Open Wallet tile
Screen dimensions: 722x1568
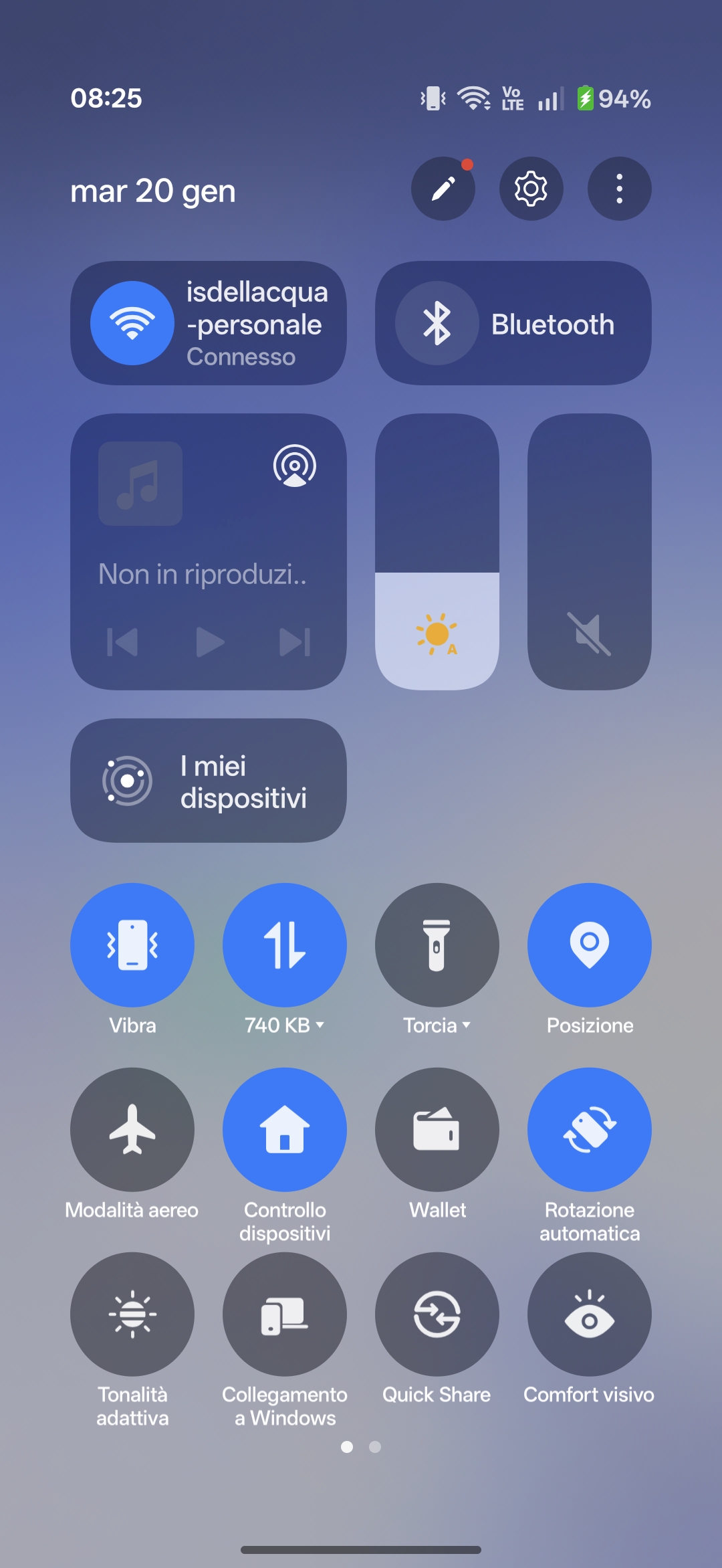437,1129
